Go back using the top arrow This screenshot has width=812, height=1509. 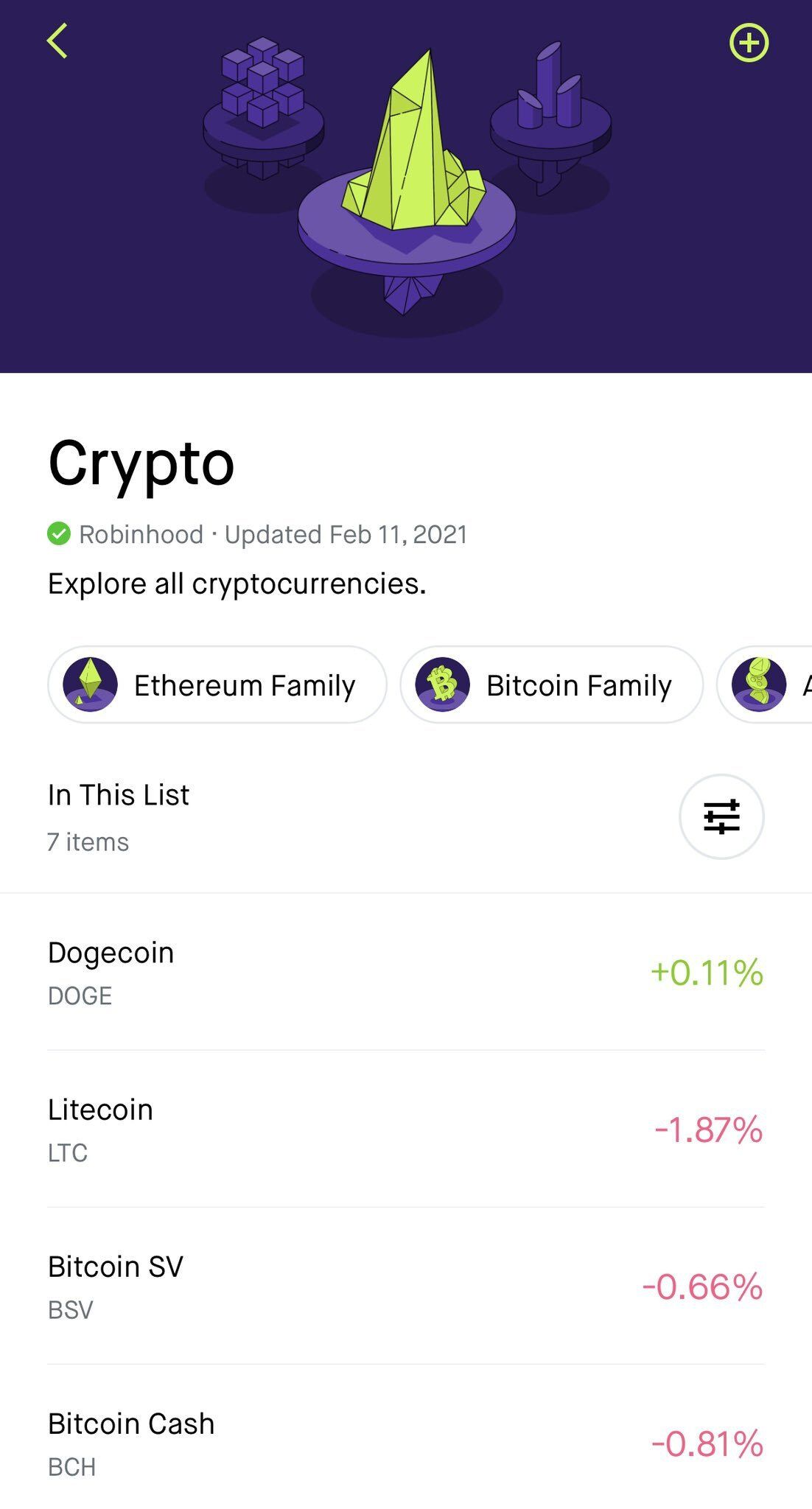57,41
